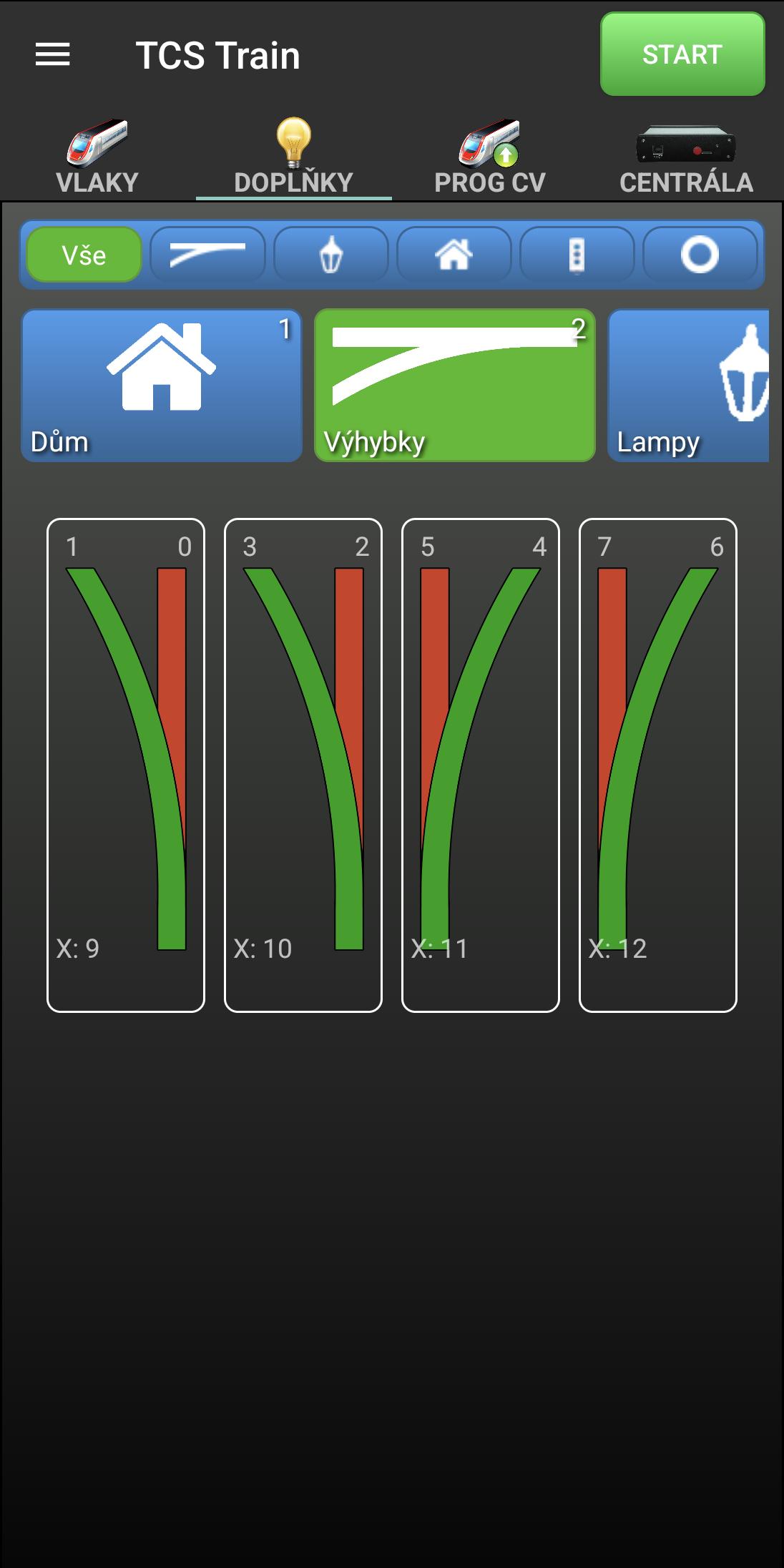Viewport: 784px width, 1568px height.
Task: Filter accessories by turnout track icon
Action: click(207, 255)
